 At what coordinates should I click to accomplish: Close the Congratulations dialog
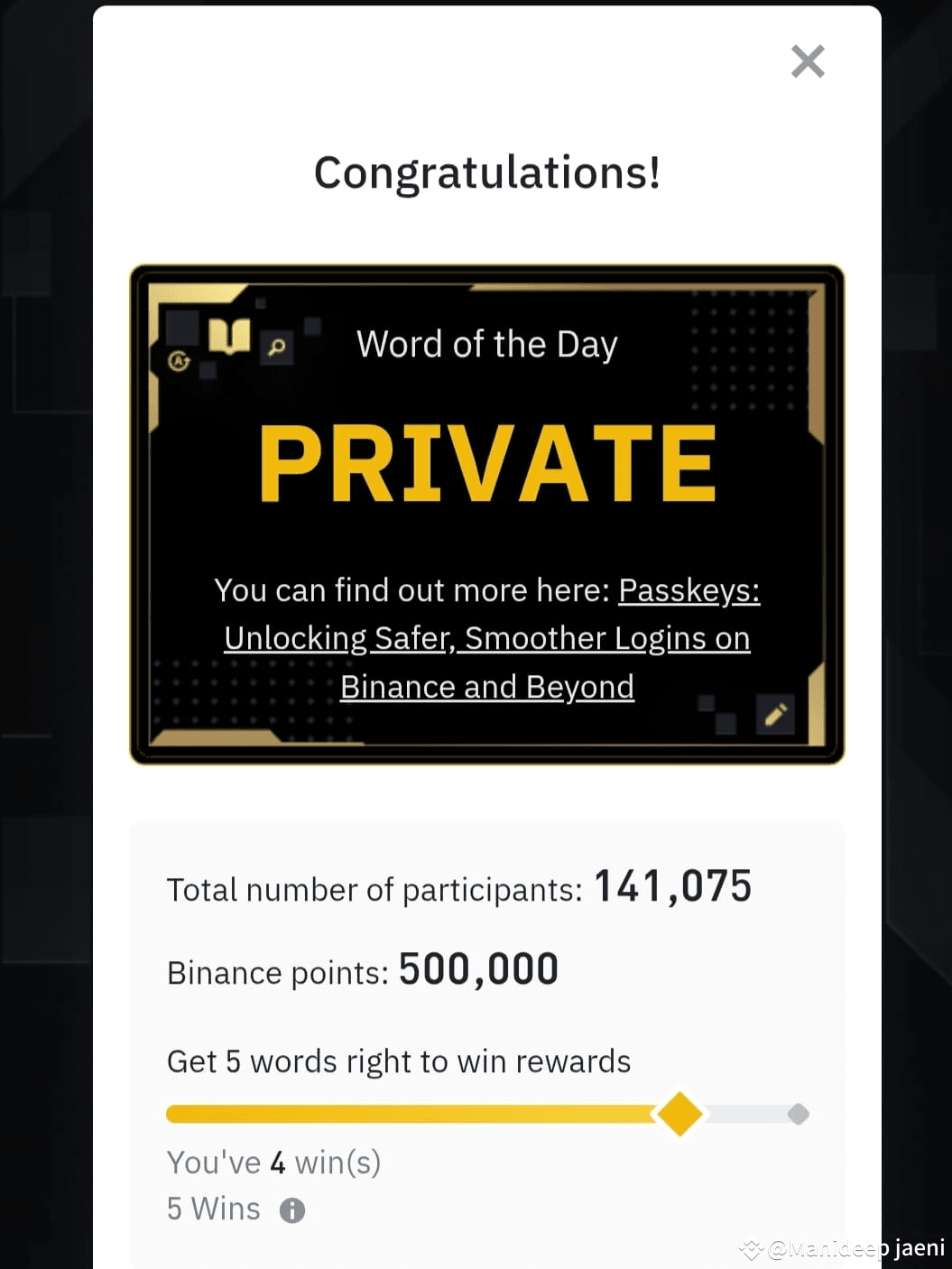(x=807, y=60)
